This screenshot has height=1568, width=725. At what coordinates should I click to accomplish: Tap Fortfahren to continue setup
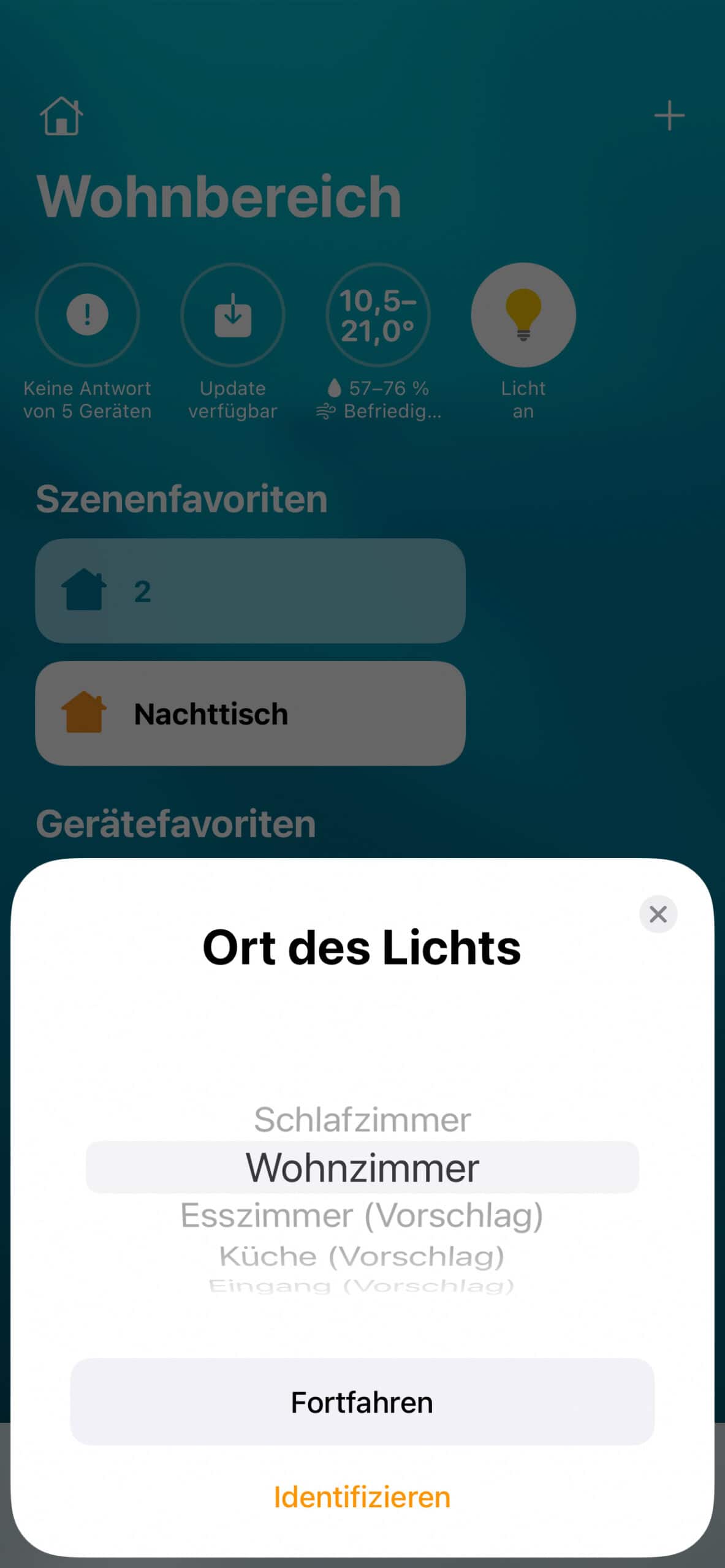pyautogui.click(x=362, y=1402)
